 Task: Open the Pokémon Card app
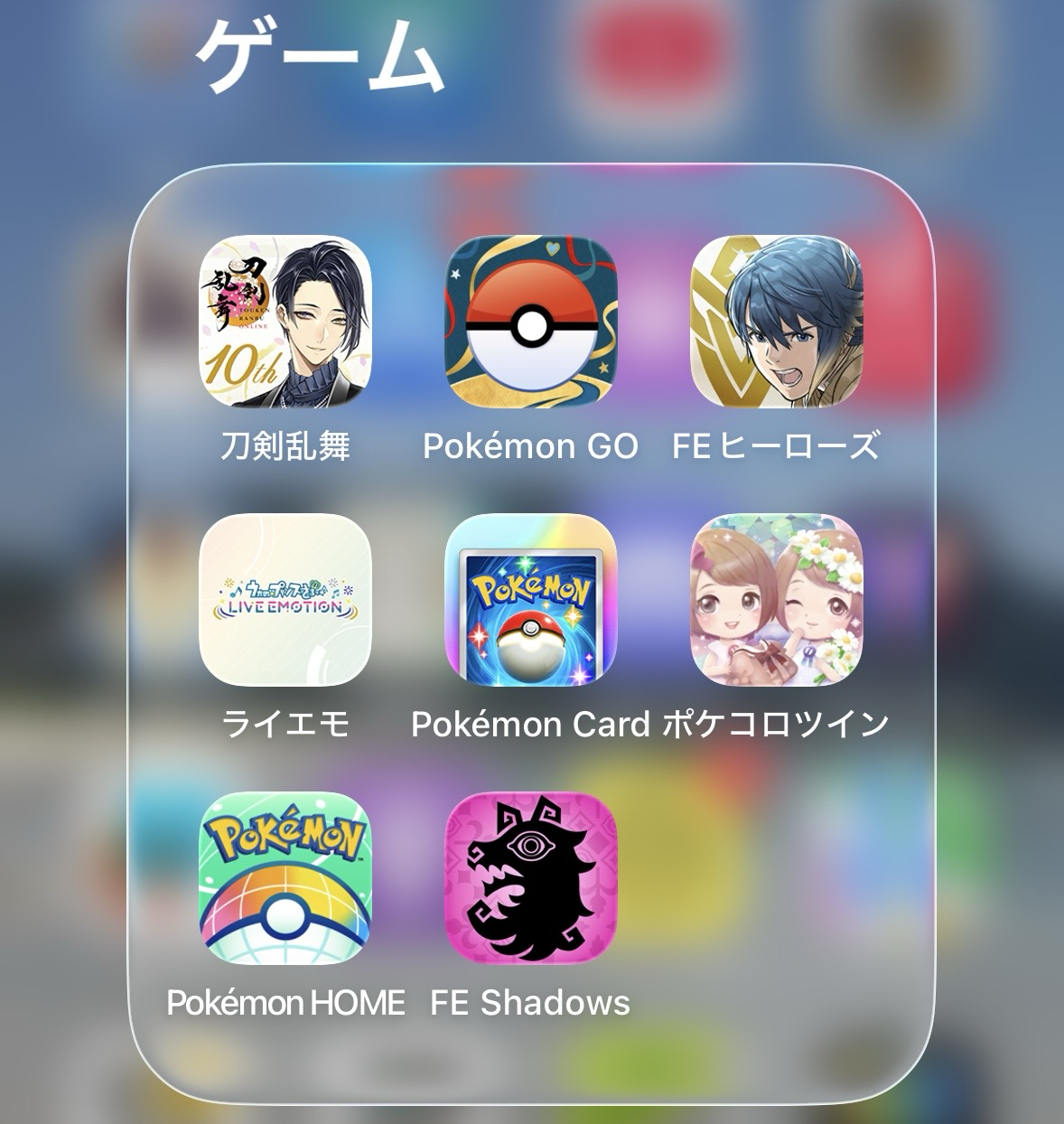(531, 600)
